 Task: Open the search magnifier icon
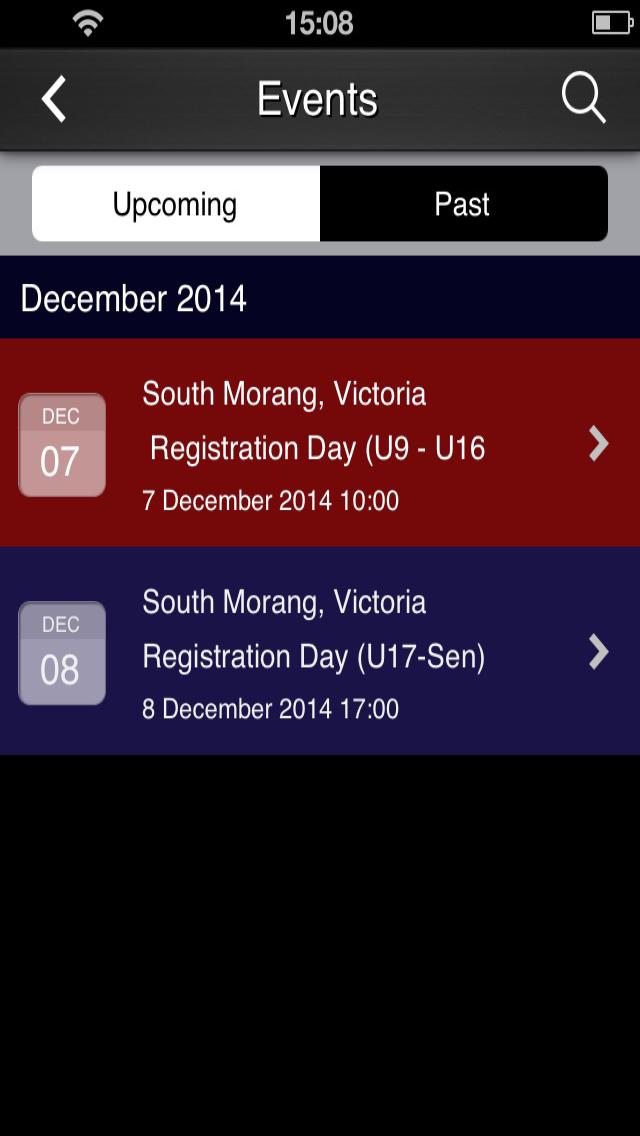583,99
